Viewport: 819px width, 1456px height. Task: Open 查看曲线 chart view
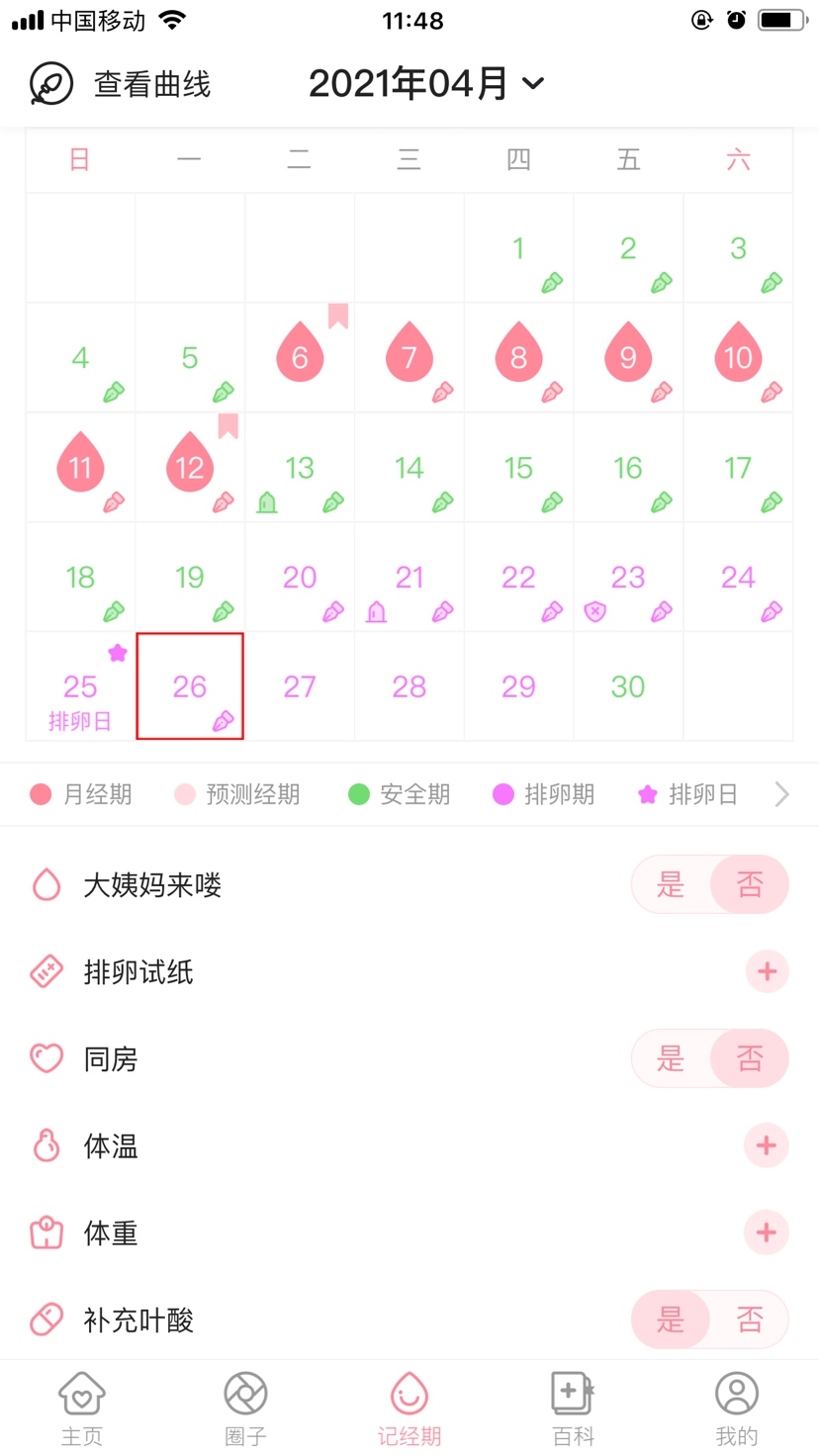point(121,84)
